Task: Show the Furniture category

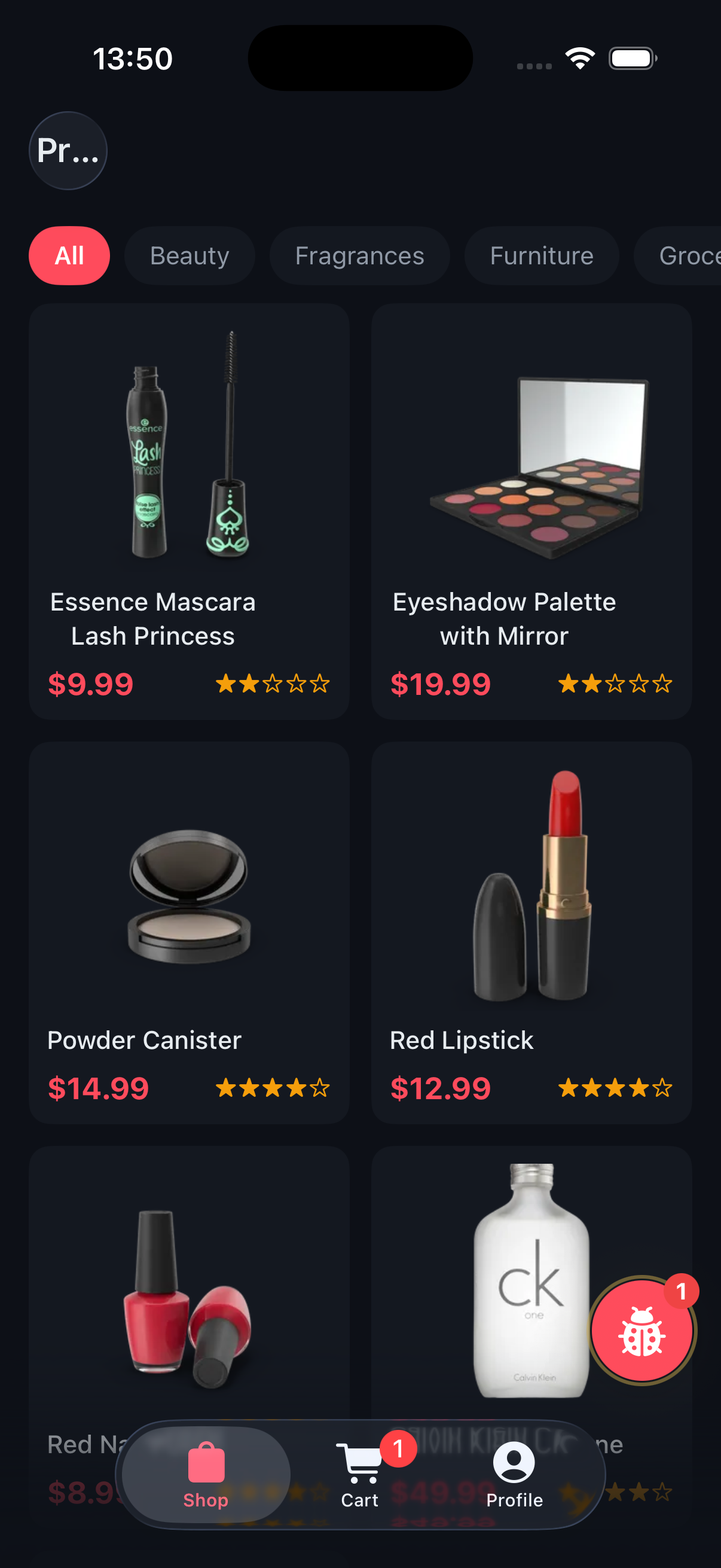Action: point(541,256)
